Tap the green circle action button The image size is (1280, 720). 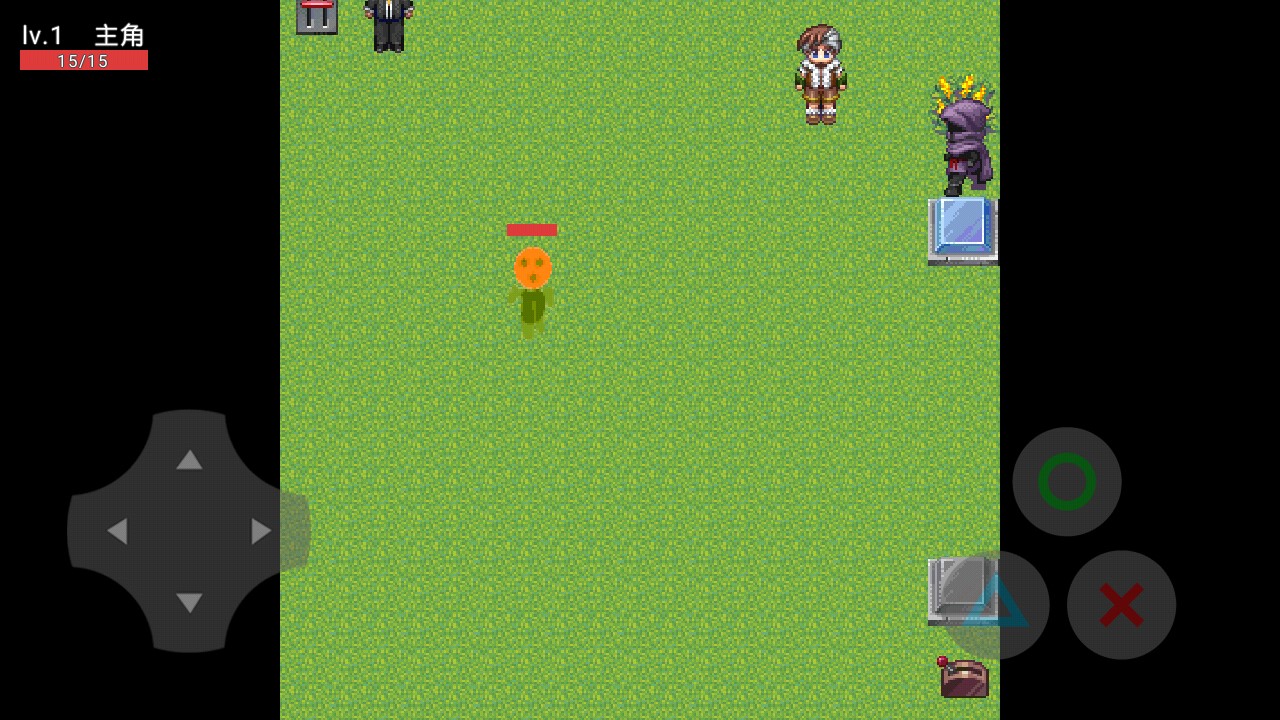tap(1067, 482)
